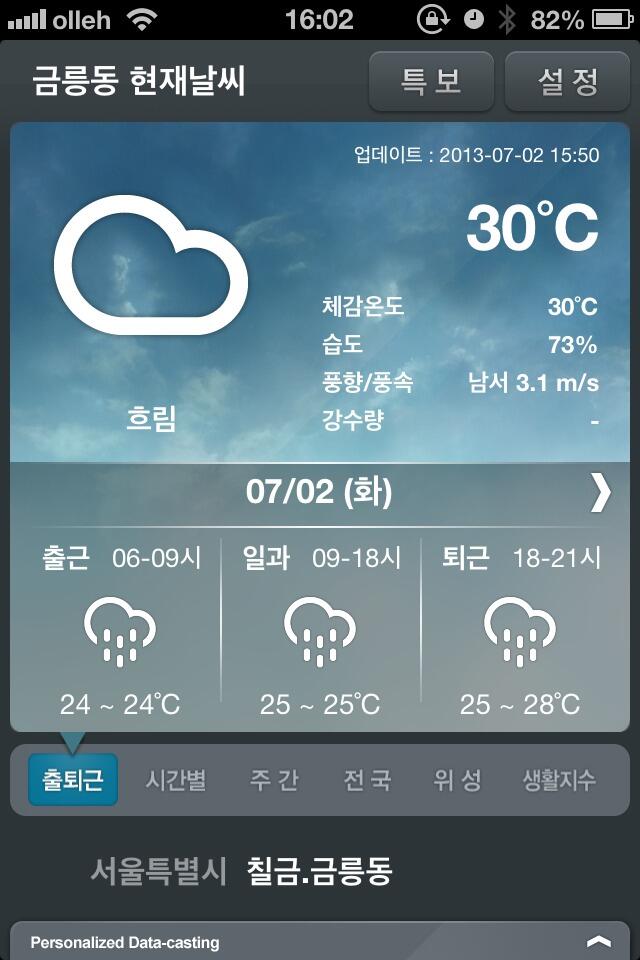Open the 설정 settings button
The width and height of the screenshot is (640, 960).
567,81
